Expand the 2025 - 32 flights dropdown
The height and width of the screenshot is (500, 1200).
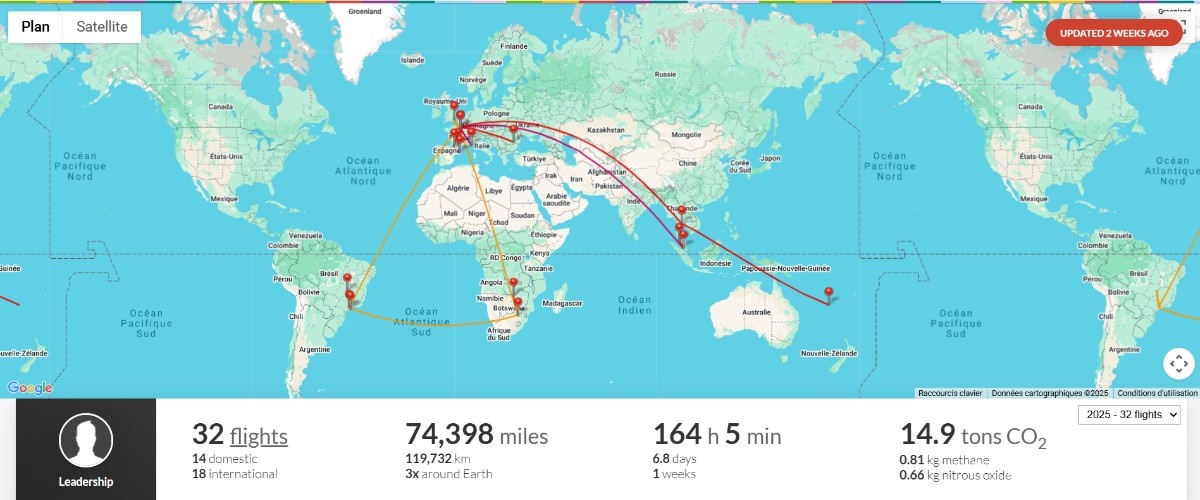pyautogui.click(x=1130, y=415)
